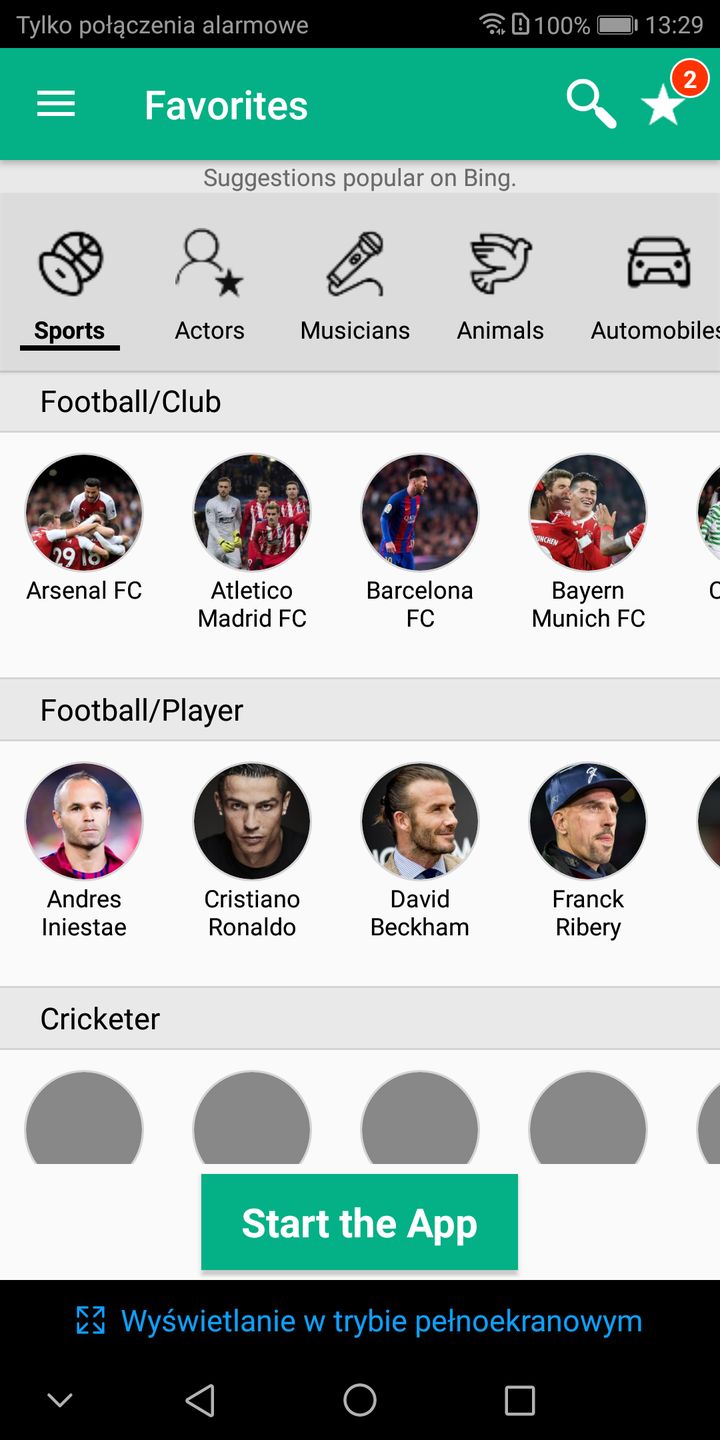Viewport: 720px width, 1440px height.
Task: Switch to the Actors category
Action: 209,286
